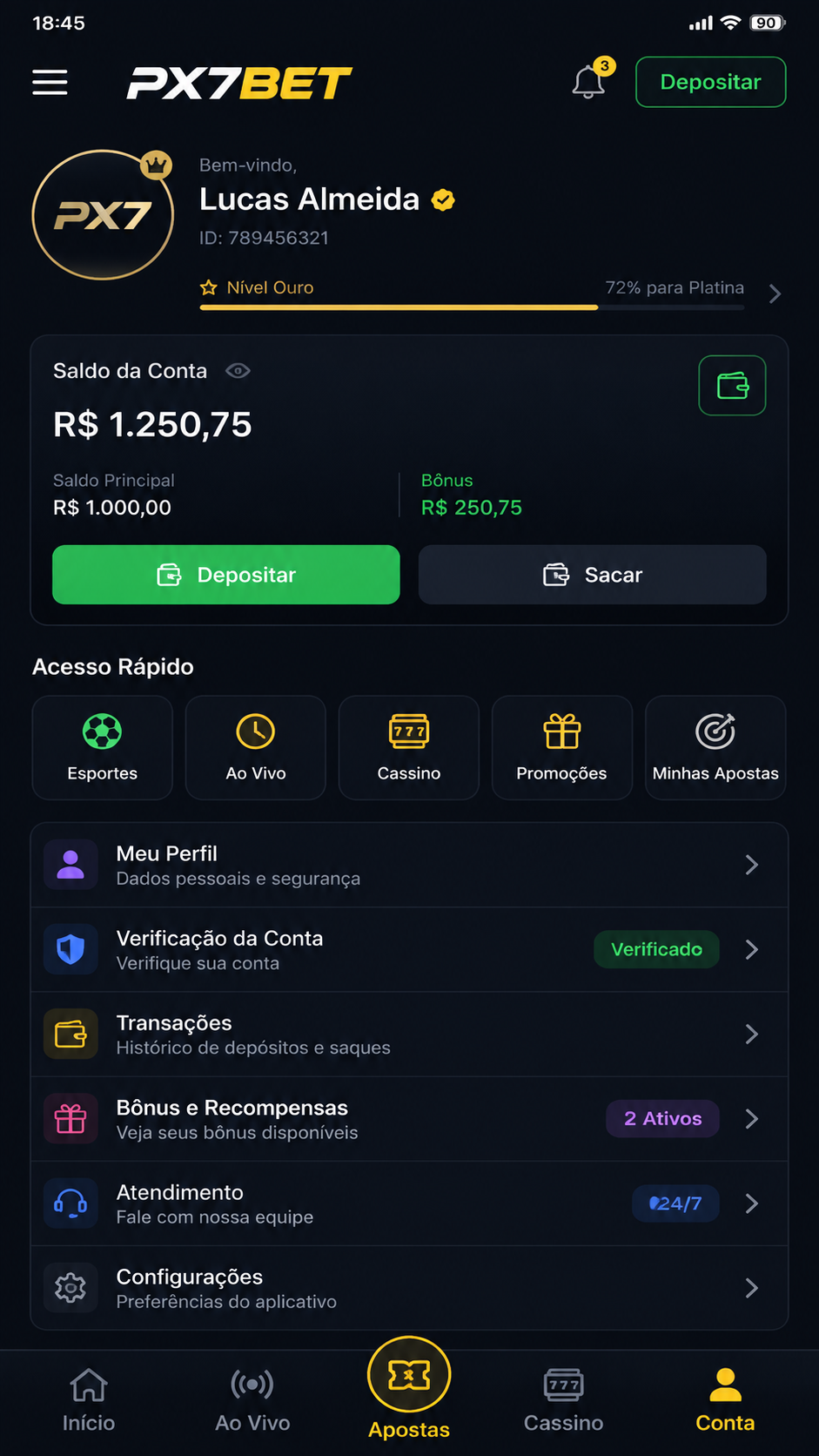Screen dimensions: 819x1456
Task: Open the hamburger menu
Action: tap(50, 83)
